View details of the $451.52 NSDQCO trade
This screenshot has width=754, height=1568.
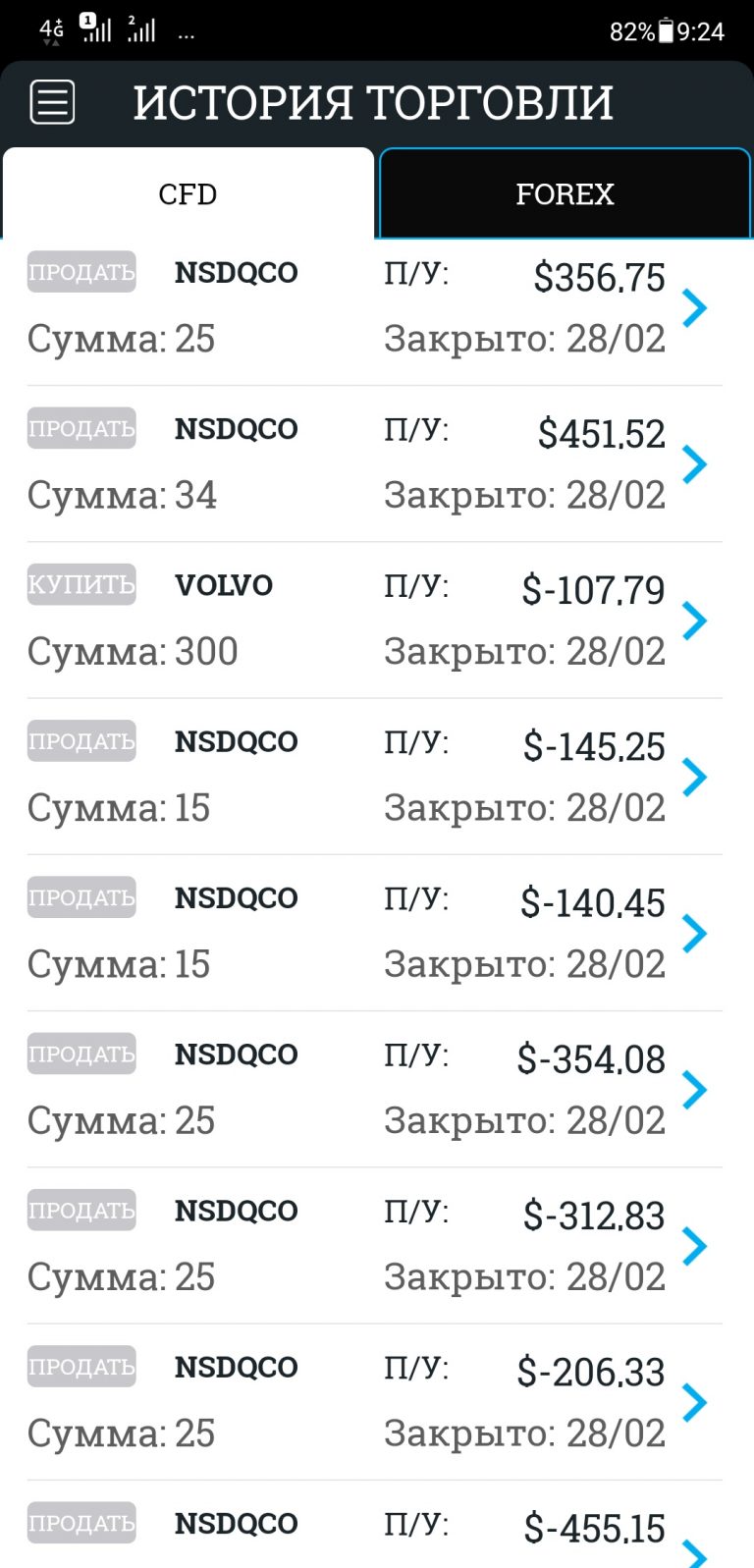coord(375,463)
